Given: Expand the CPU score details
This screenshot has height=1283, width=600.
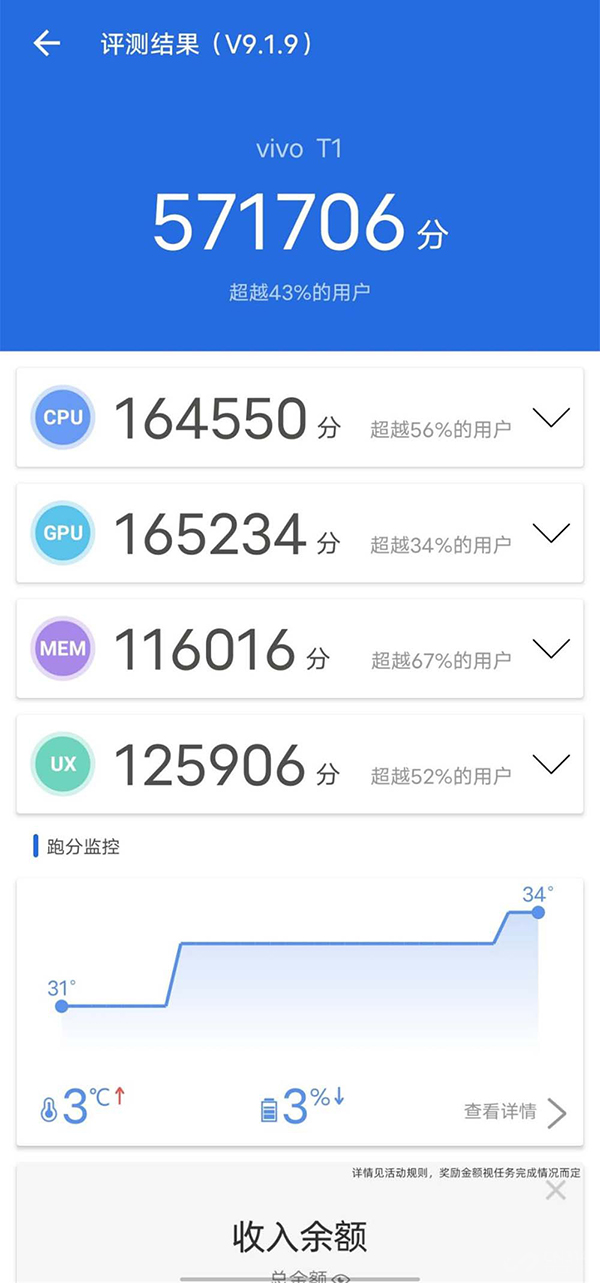Looking at the screenshot, I should point(551,418).
